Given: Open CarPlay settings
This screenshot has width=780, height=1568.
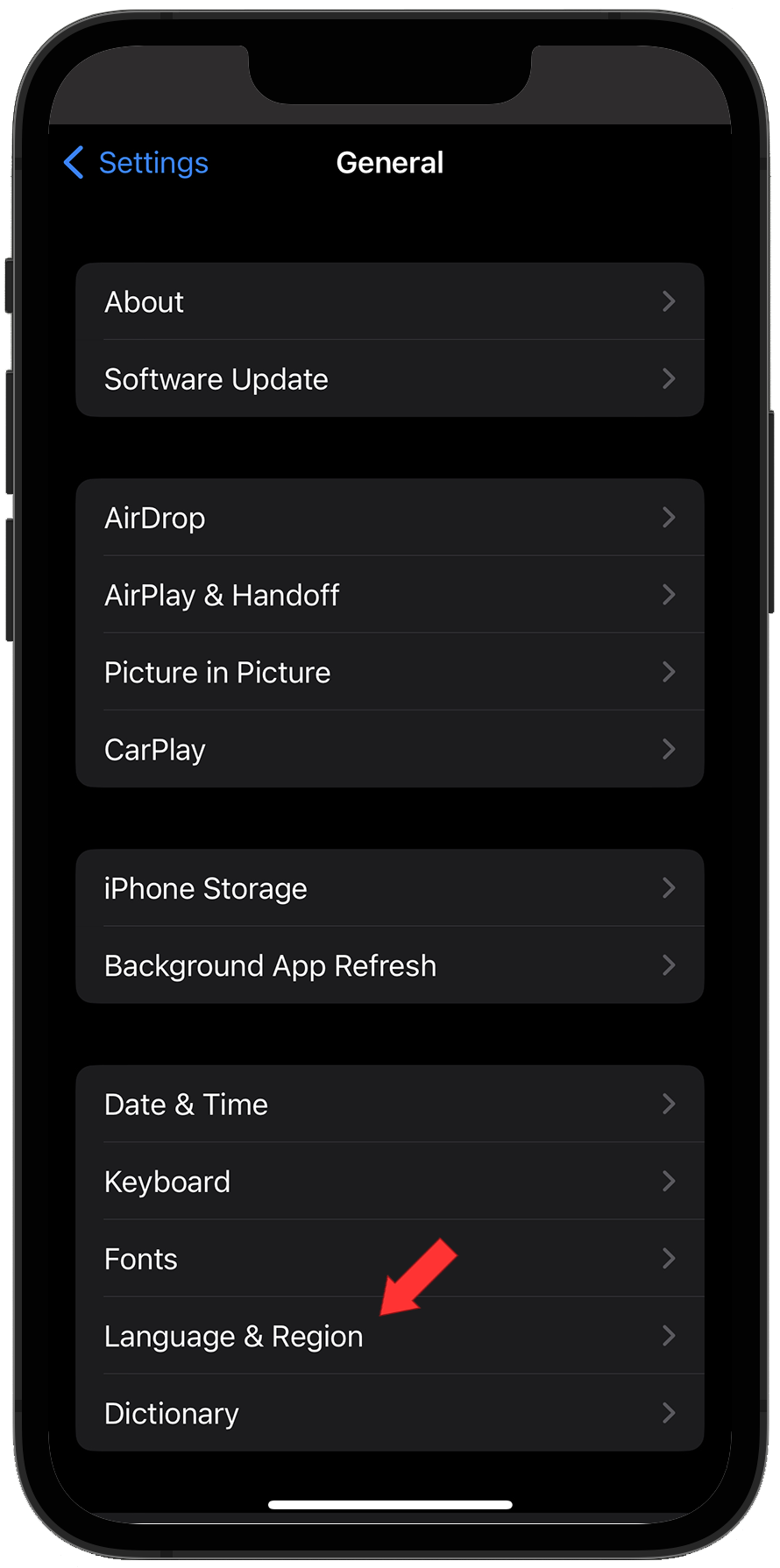Looking at the screenshot, I should 389,749.
